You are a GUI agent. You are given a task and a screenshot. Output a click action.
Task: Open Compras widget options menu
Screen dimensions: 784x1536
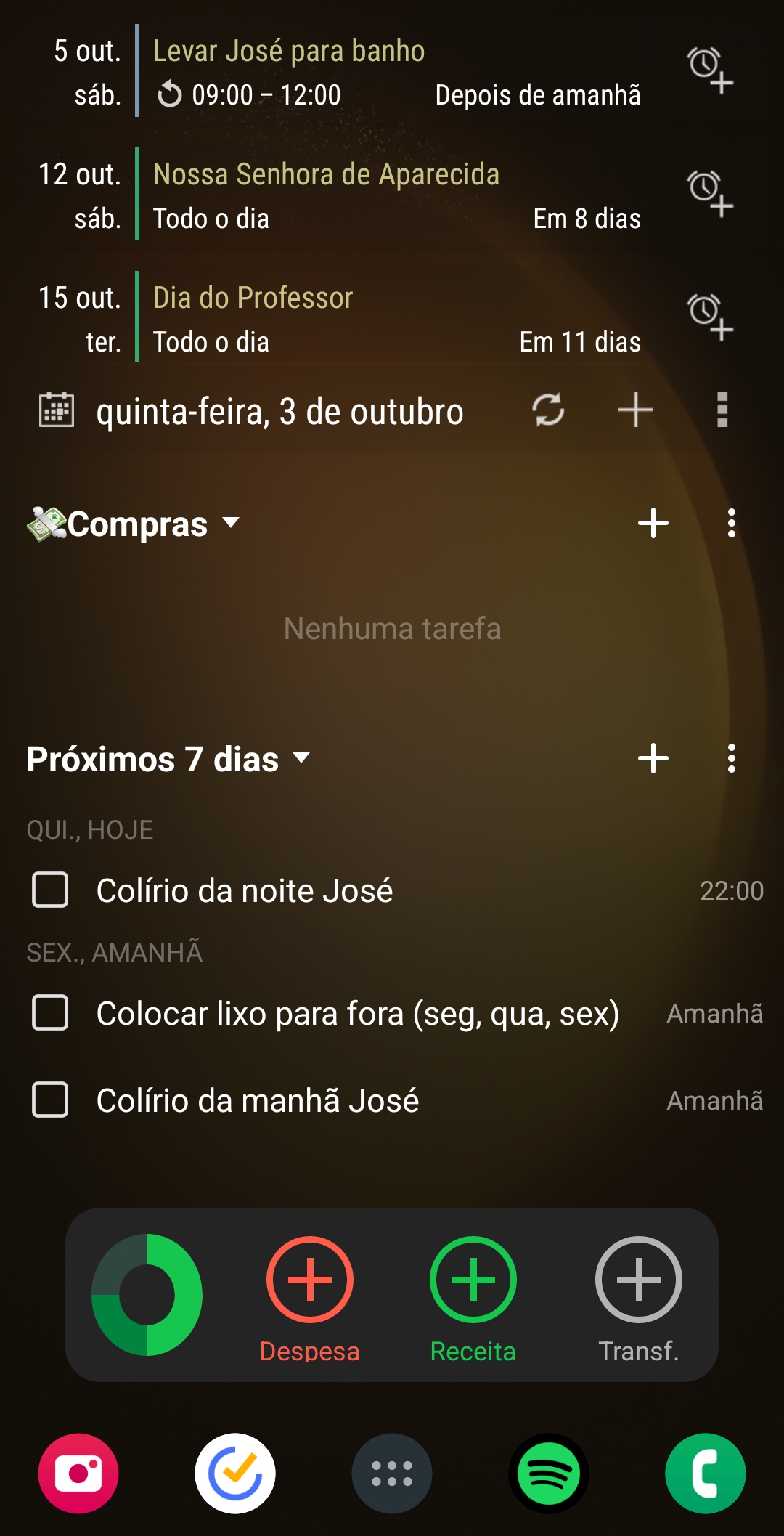coord(731,523)
